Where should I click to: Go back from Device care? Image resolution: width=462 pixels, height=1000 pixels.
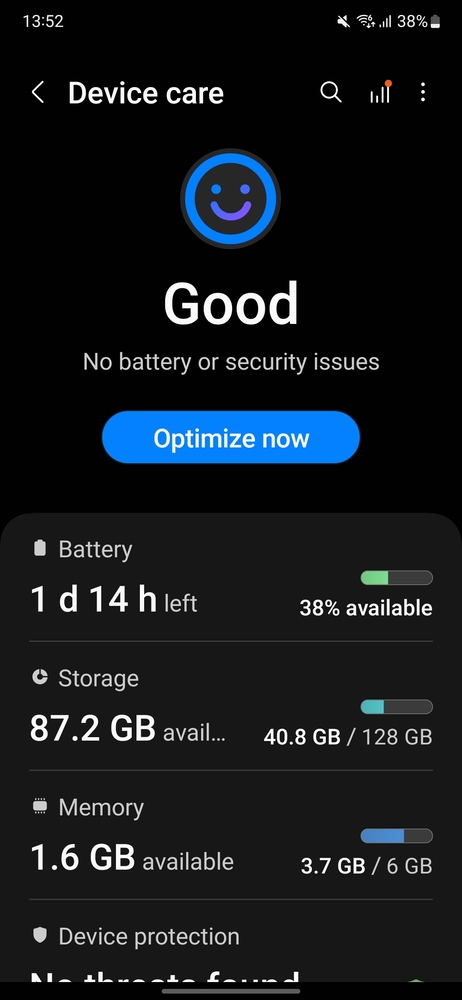click(x=38, y=93)
